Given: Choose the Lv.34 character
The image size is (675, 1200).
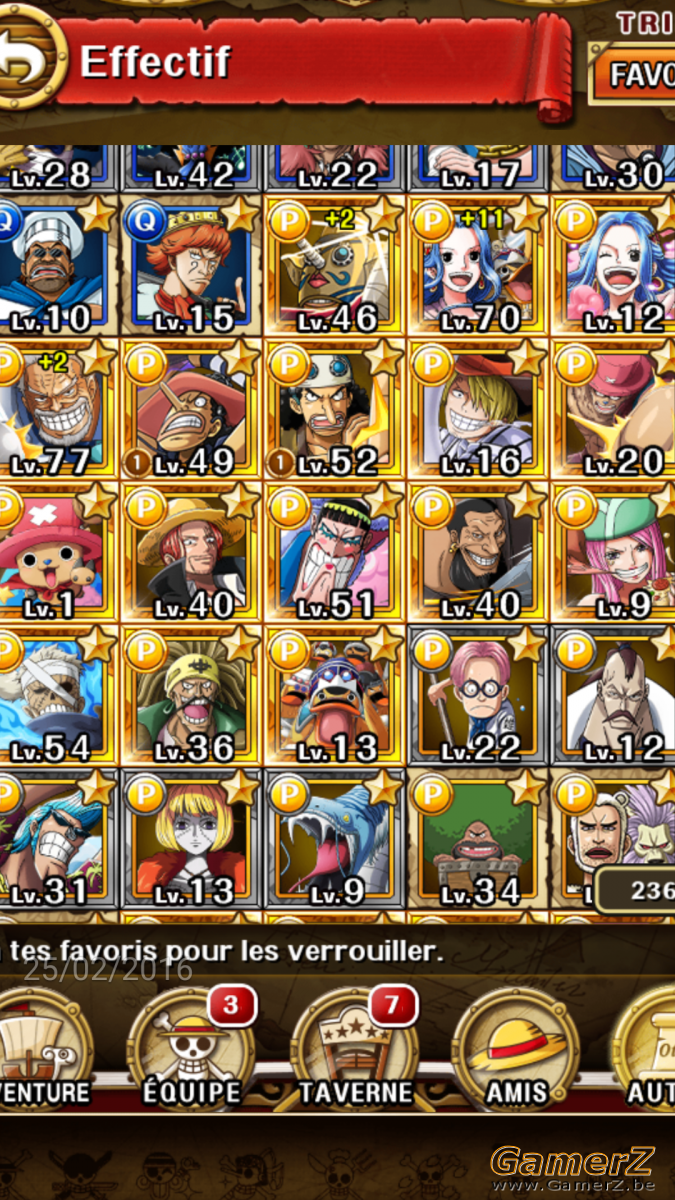Looking at the screenshot, I should 477,838.
